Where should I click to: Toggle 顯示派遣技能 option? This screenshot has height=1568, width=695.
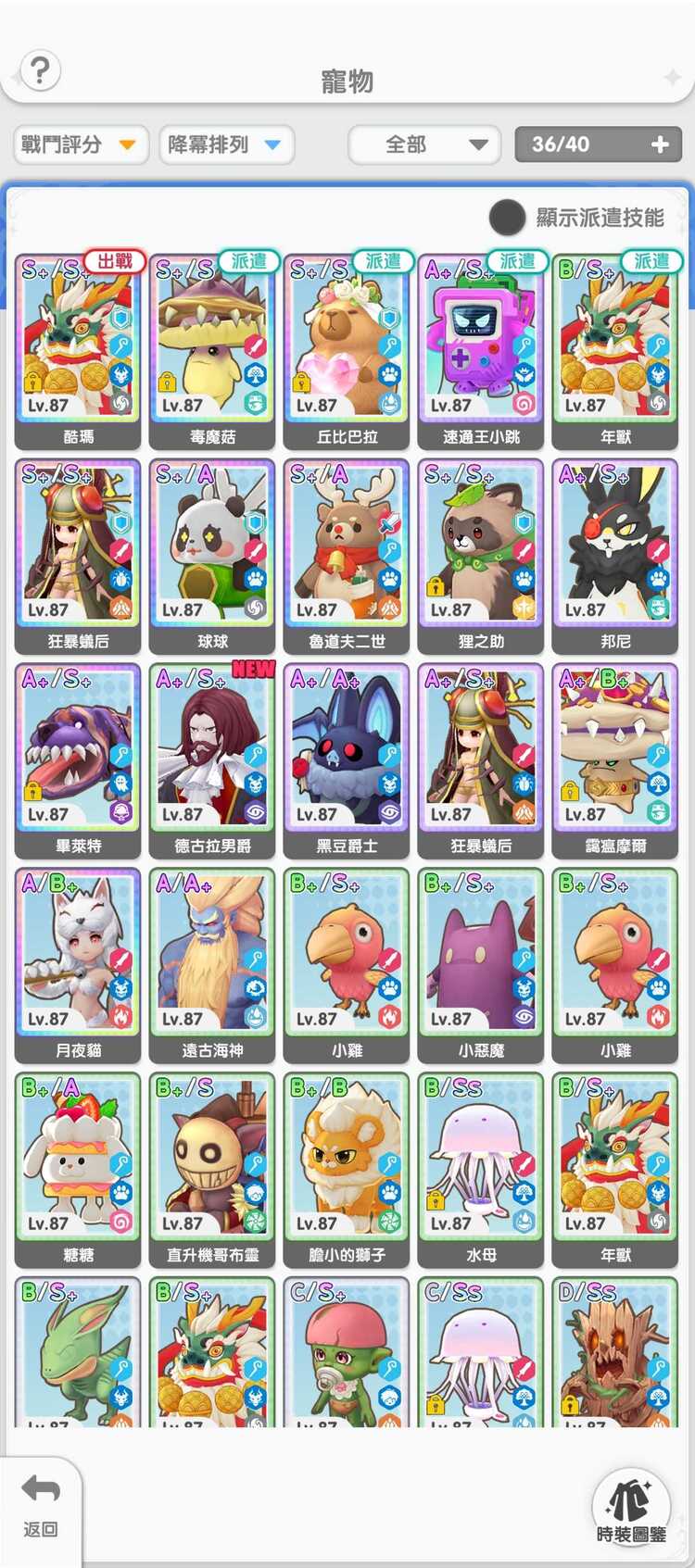(x=507, y=218)
